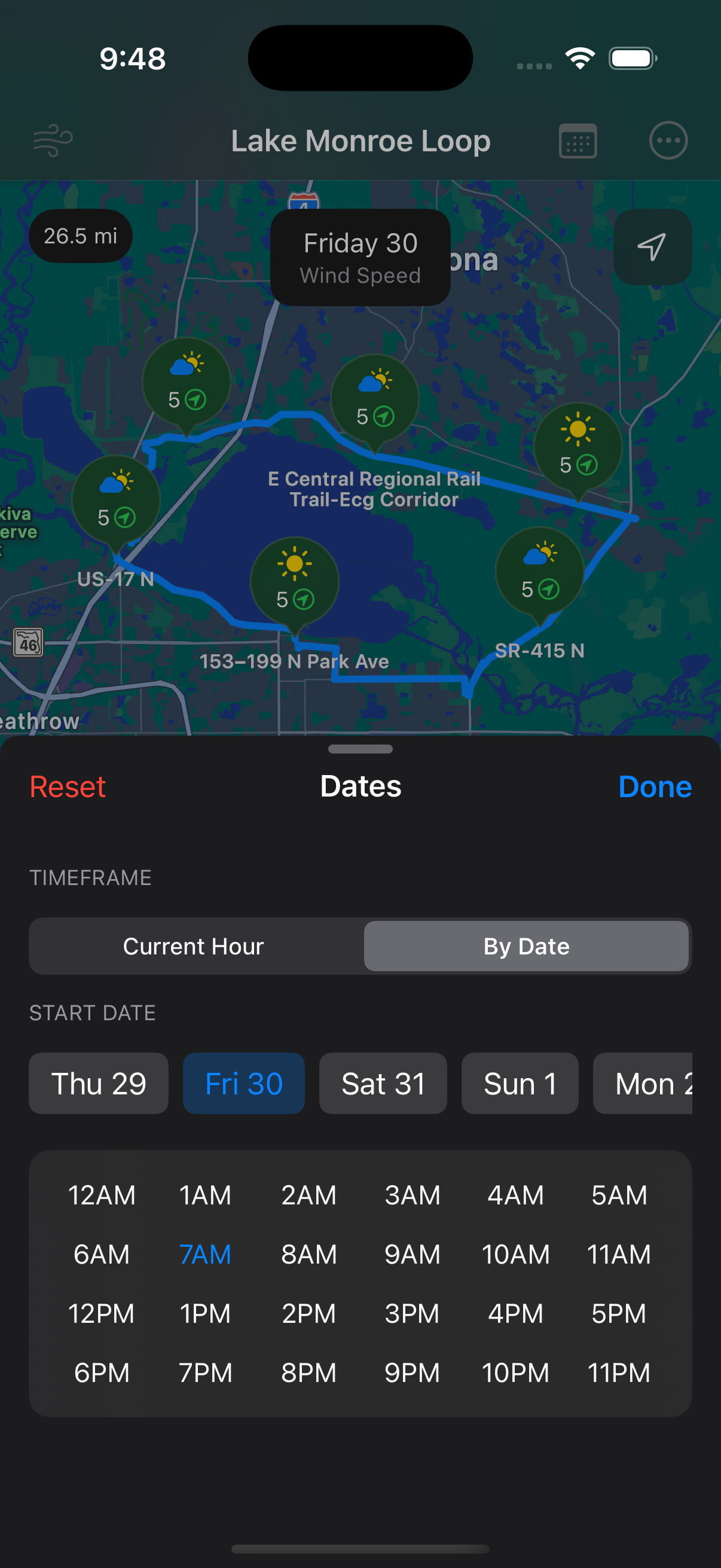
Task: Select the By Date timeframe
Action: click(x=526, y=946)
